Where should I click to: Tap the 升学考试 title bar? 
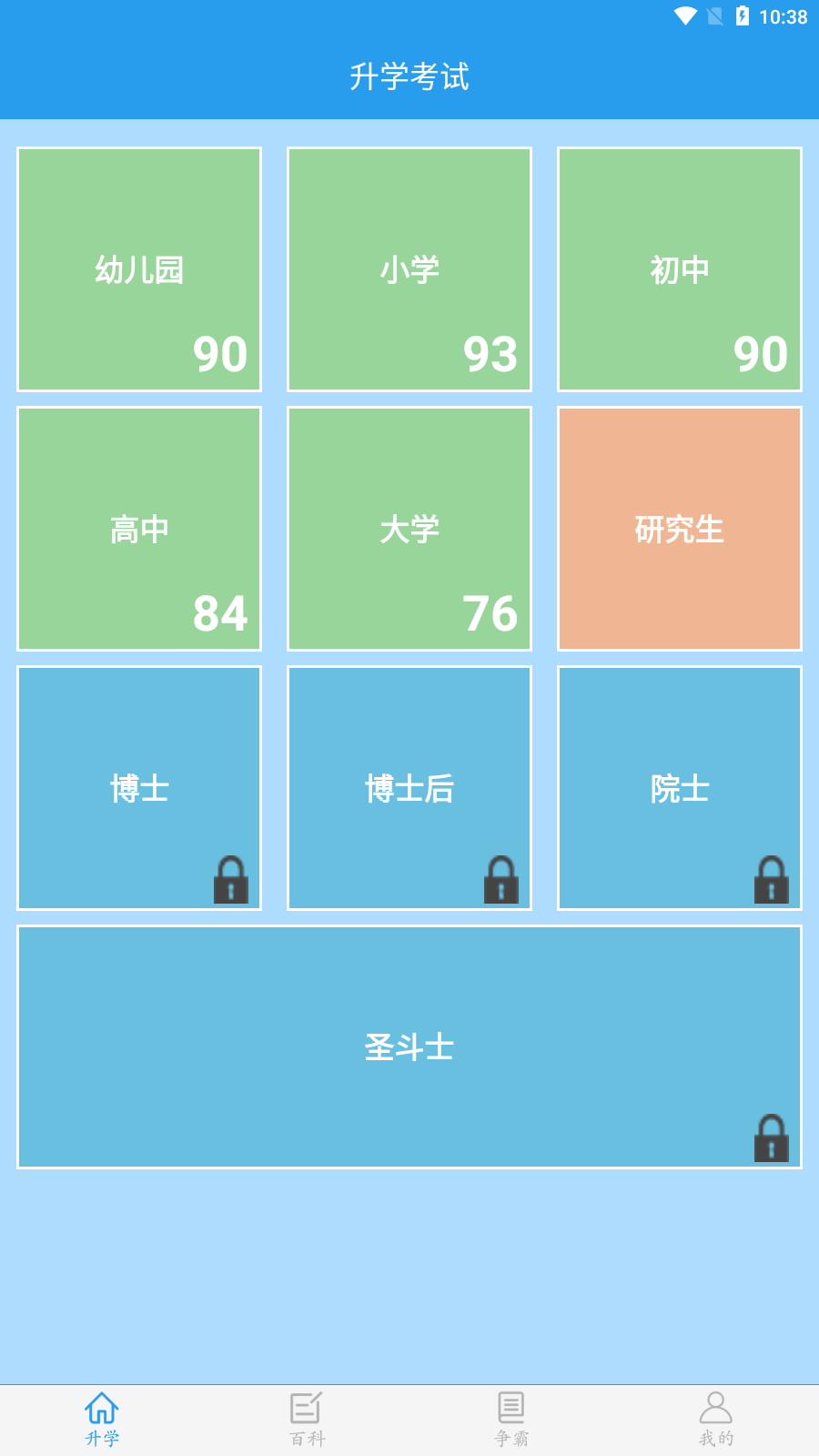coord(409,77)
